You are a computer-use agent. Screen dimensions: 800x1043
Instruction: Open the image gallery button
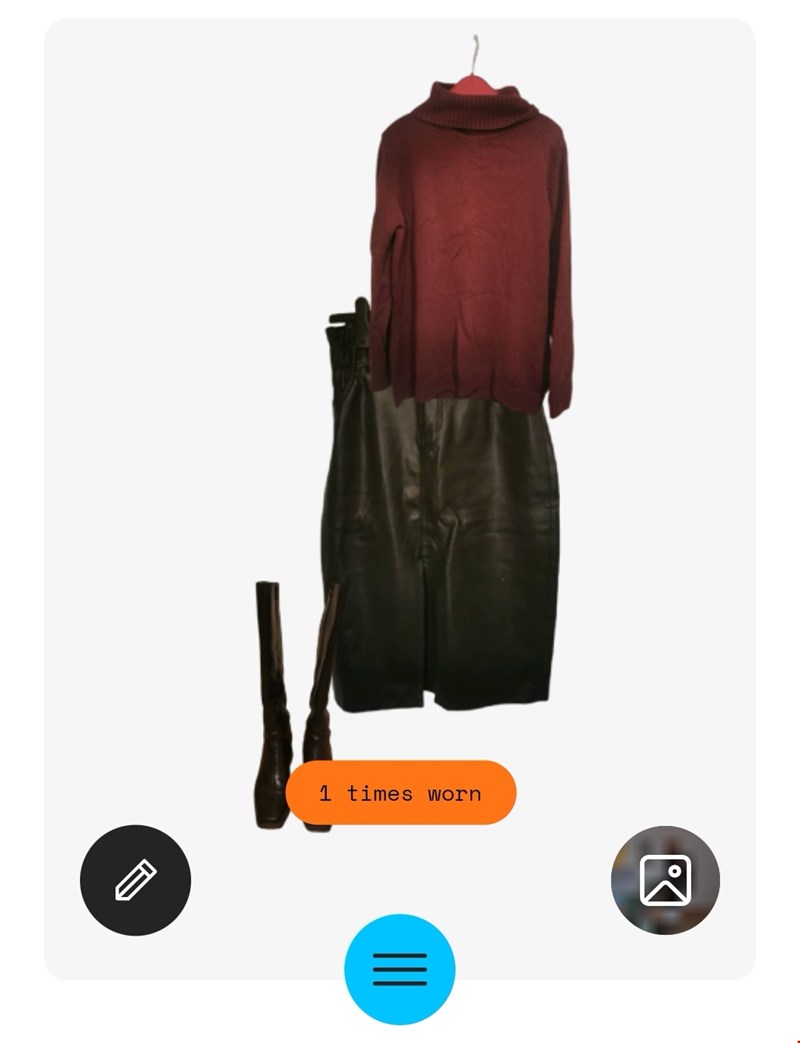[x=665, y=880]
